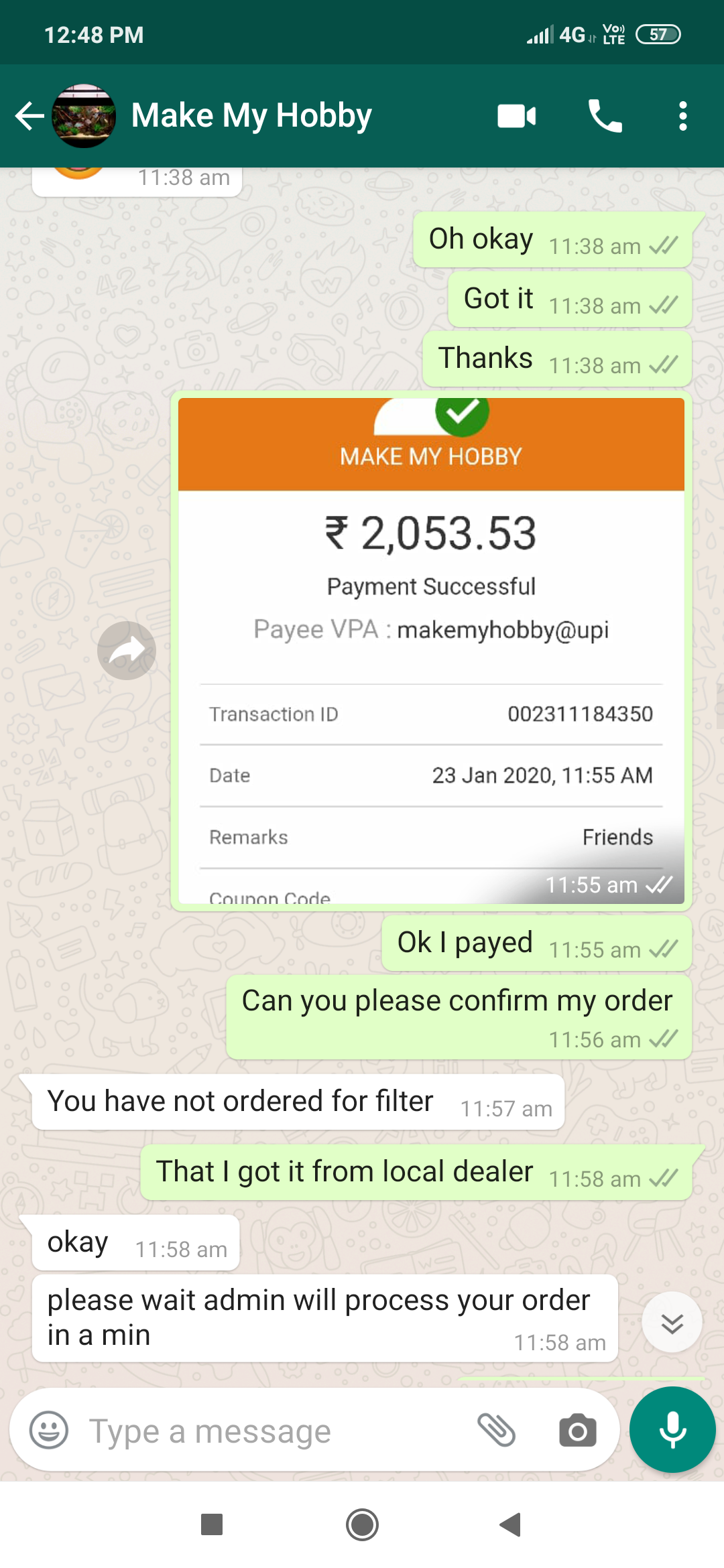Start a video call with Make My Hobby
This screenshot has width=724, height=1568.
pos(516,116)
